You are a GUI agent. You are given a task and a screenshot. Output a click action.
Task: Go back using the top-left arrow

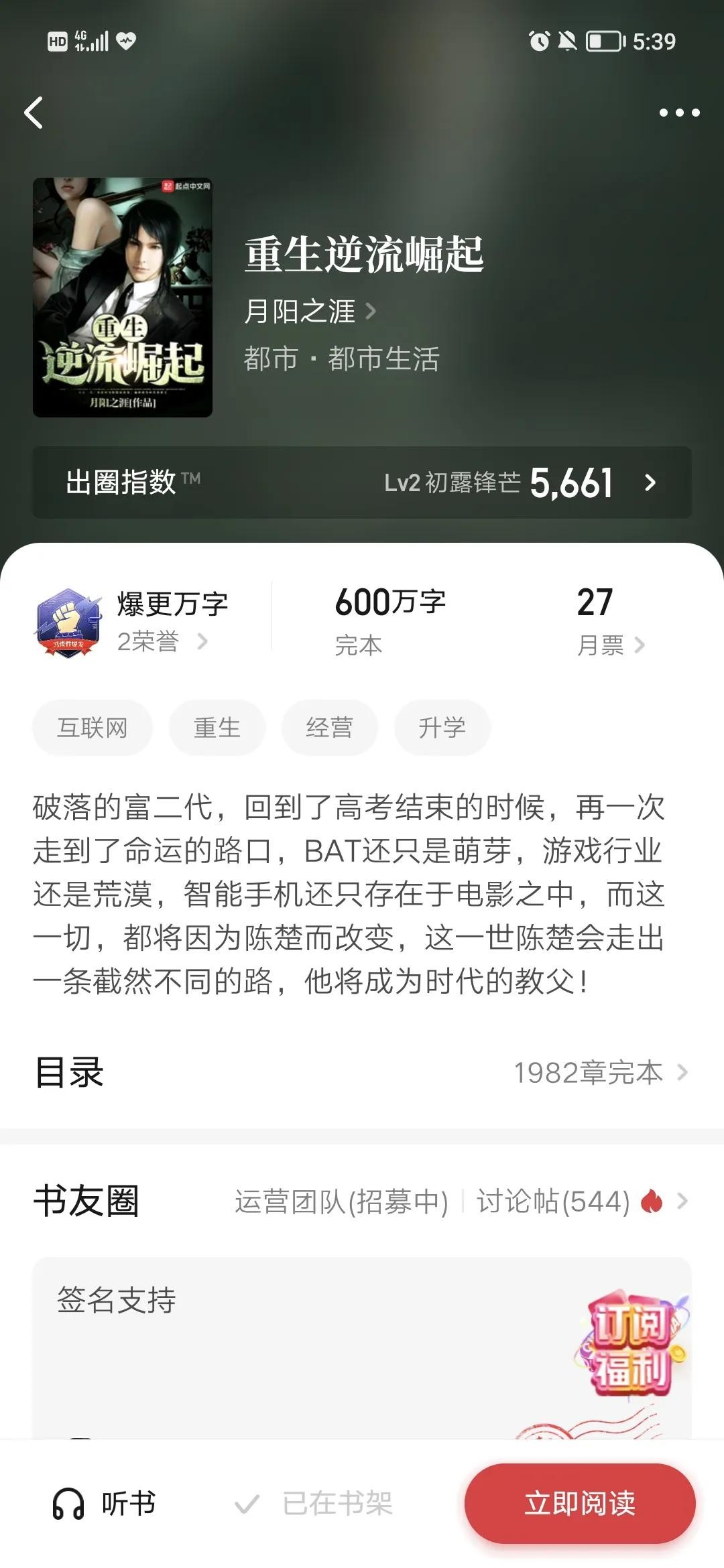[34, 113]
